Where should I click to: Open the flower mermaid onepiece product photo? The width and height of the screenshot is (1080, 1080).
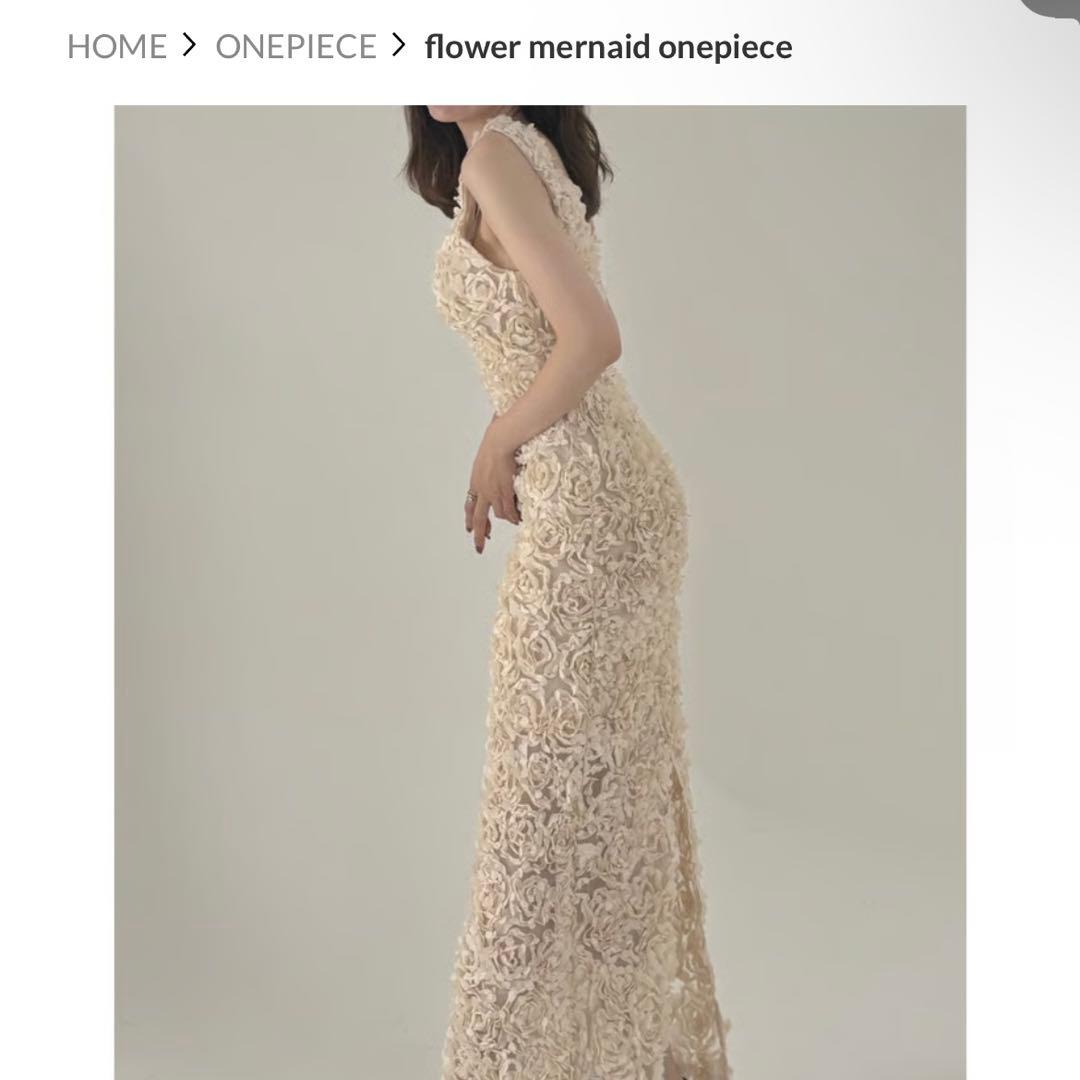pos(540,590)
